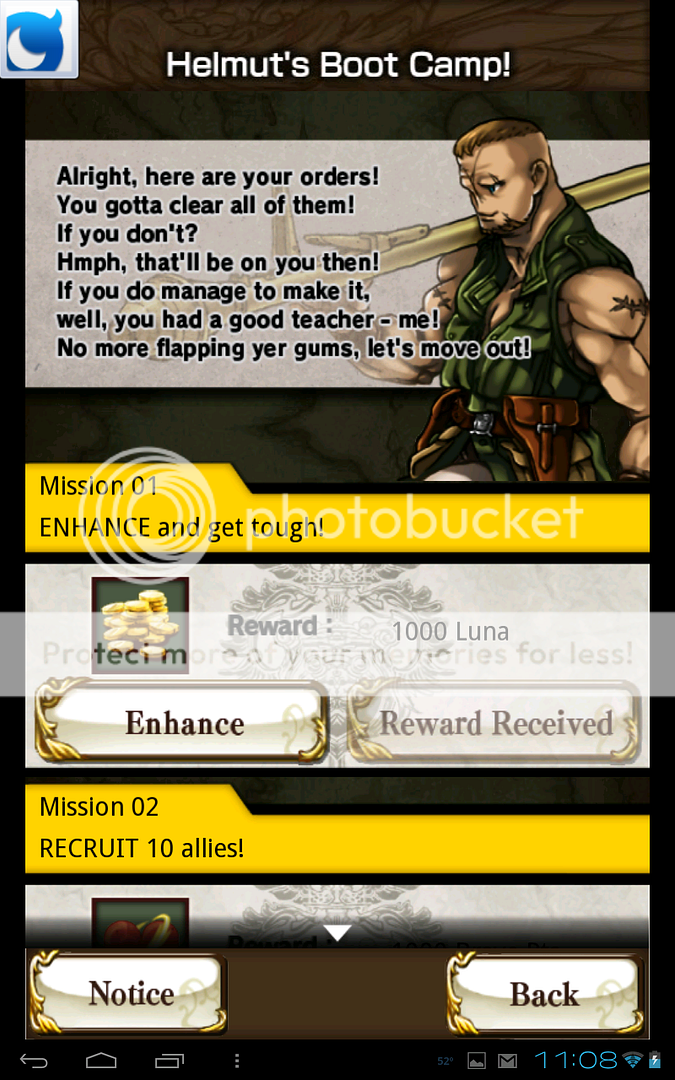This screenshot has height=1080, width=675.
Task: Tap the blue icon in the top corner
Action: point(40,40)
